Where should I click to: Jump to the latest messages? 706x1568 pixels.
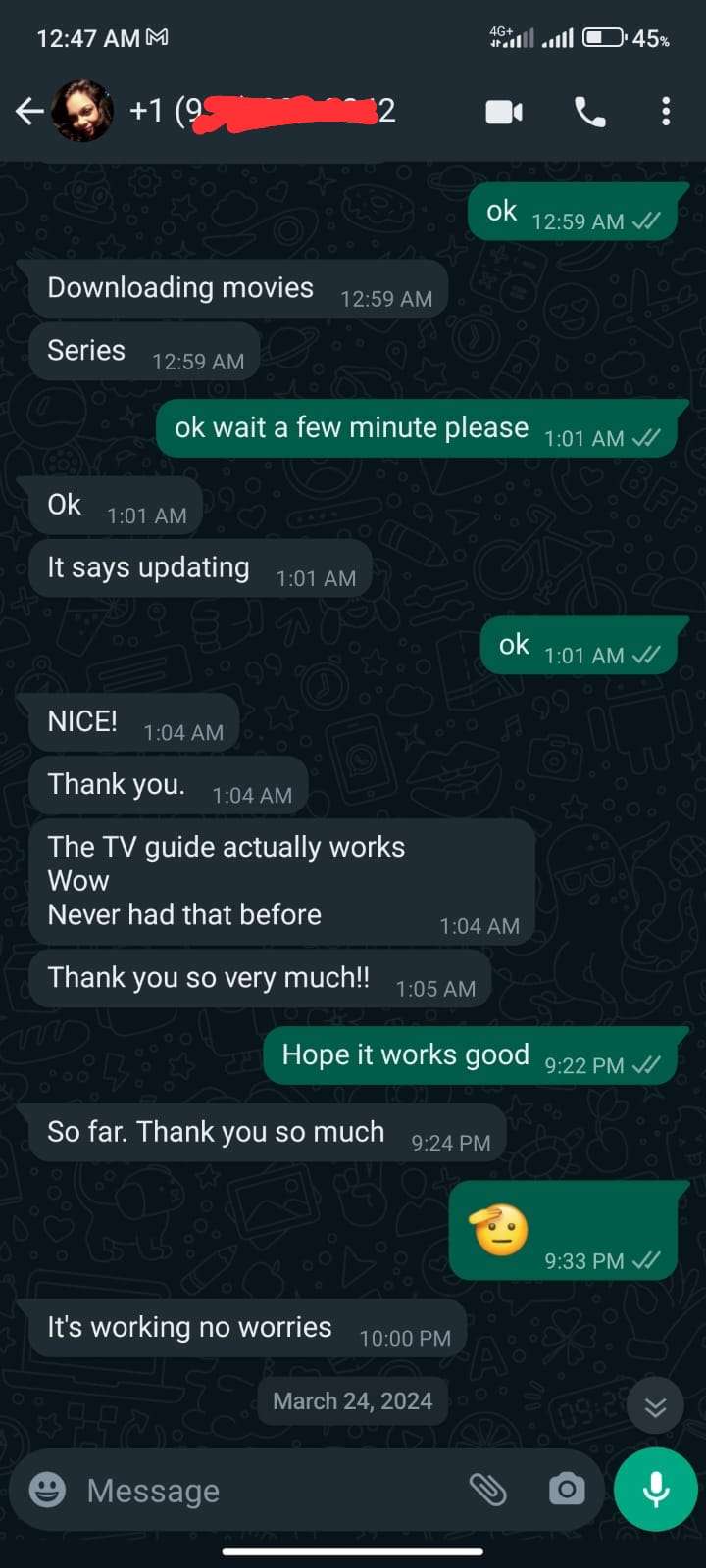click(x=655, y=1408)
